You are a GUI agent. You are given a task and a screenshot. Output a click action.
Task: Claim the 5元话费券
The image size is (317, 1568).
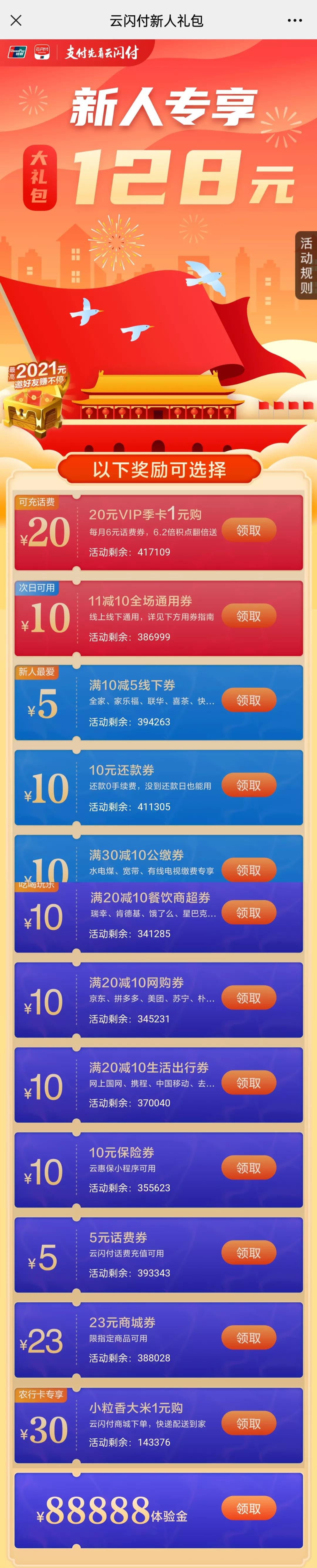(248, 1253)
